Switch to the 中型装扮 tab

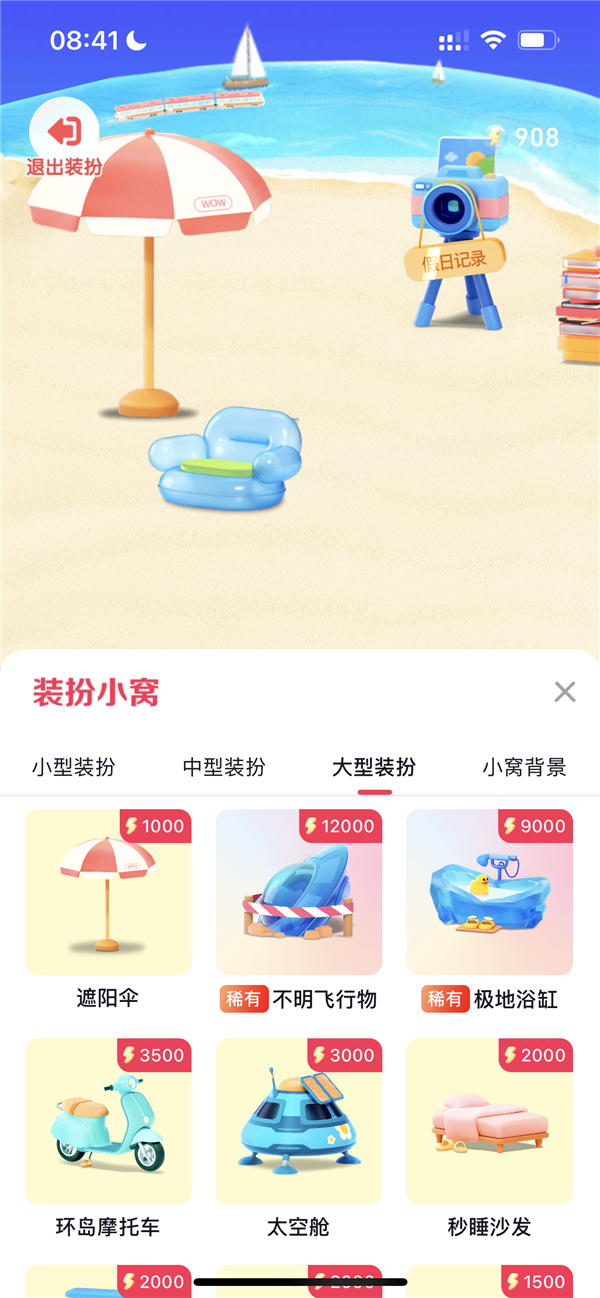coord(224,767)
